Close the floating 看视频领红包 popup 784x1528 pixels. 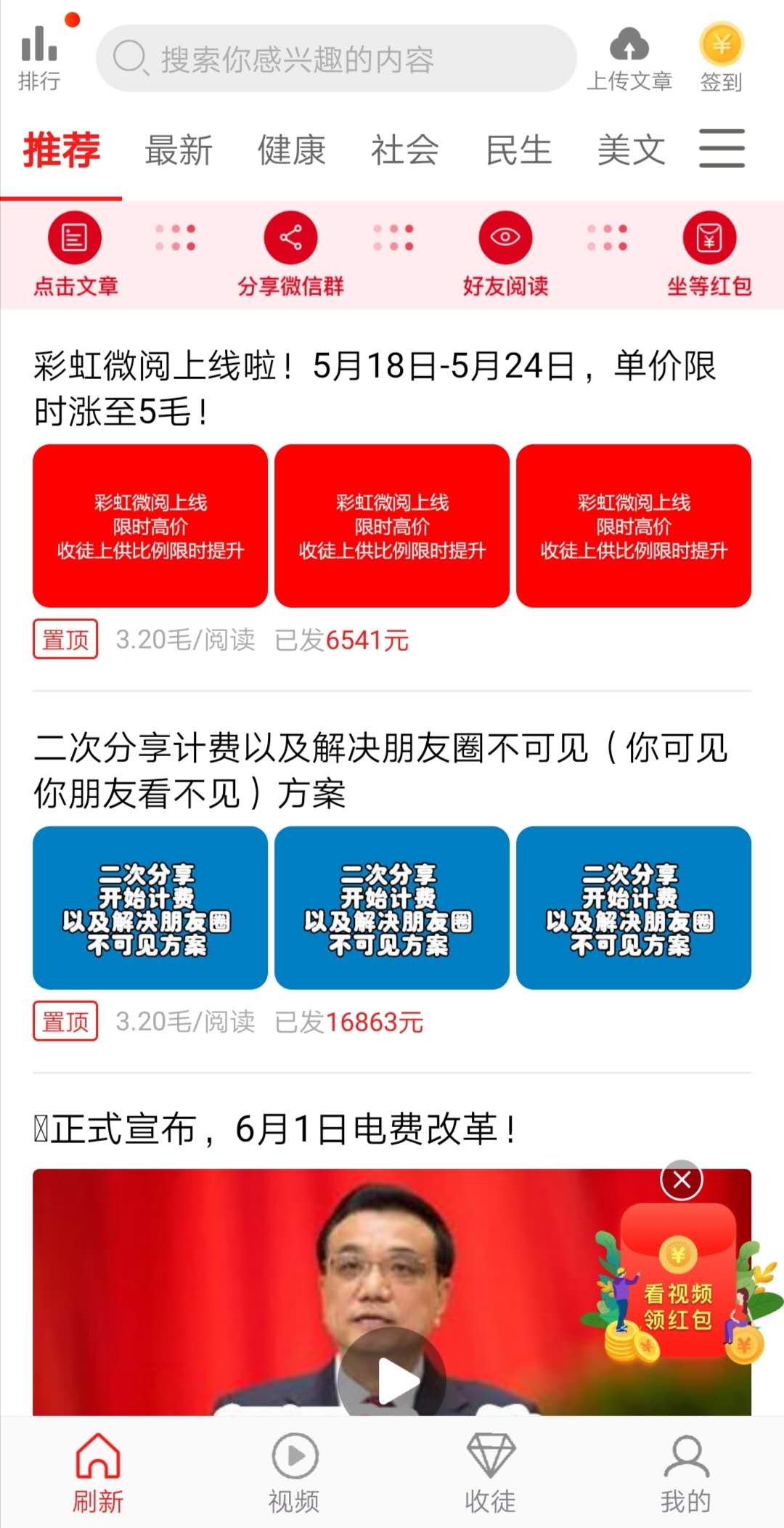click(682, 1180)
